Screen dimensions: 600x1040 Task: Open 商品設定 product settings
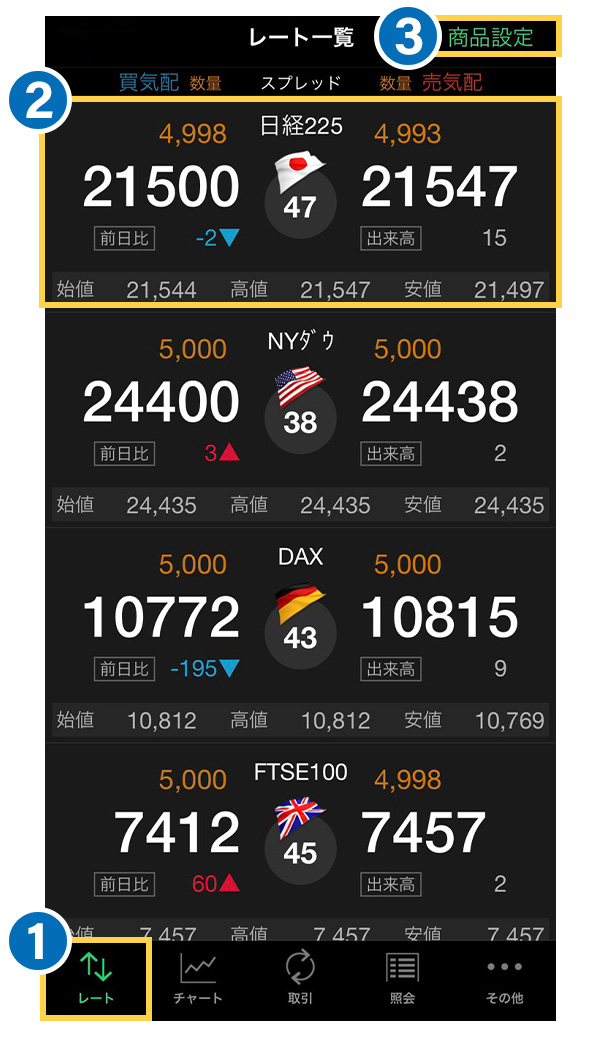tap(490, 38)
